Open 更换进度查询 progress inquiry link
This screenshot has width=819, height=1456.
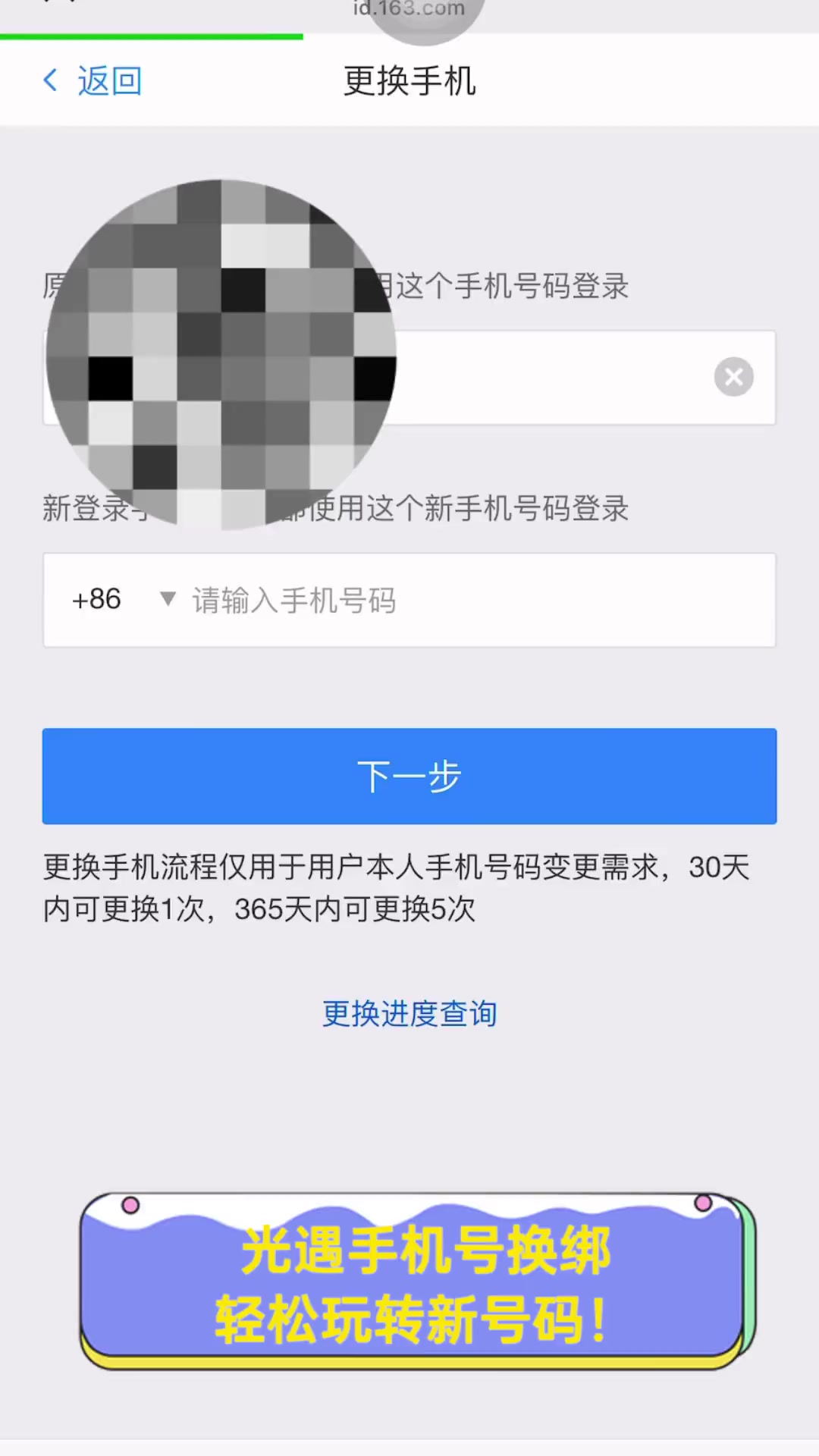point(409,1014)
